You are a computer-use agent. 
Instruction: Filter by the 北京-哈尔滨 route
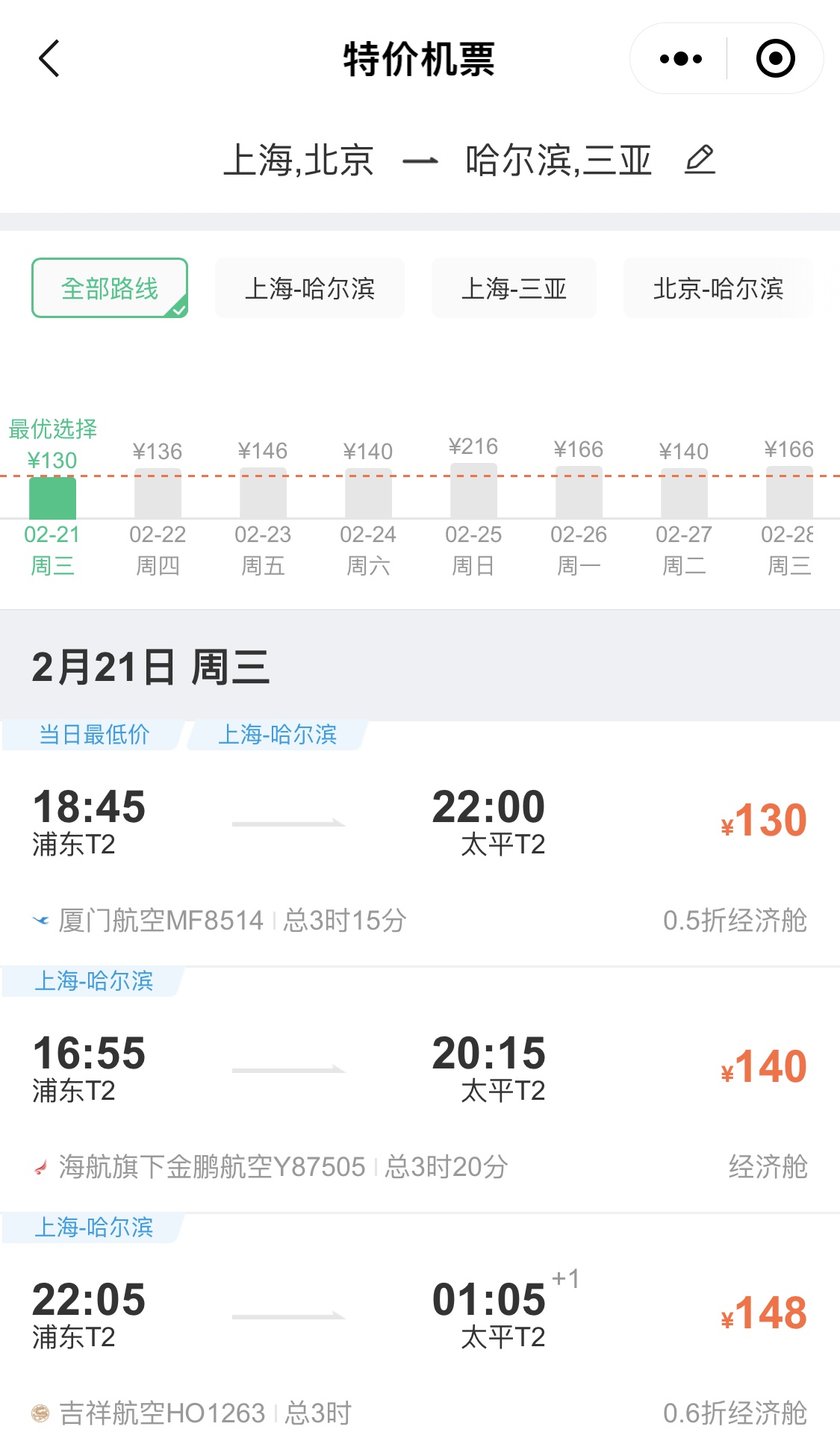click(718, 288)
